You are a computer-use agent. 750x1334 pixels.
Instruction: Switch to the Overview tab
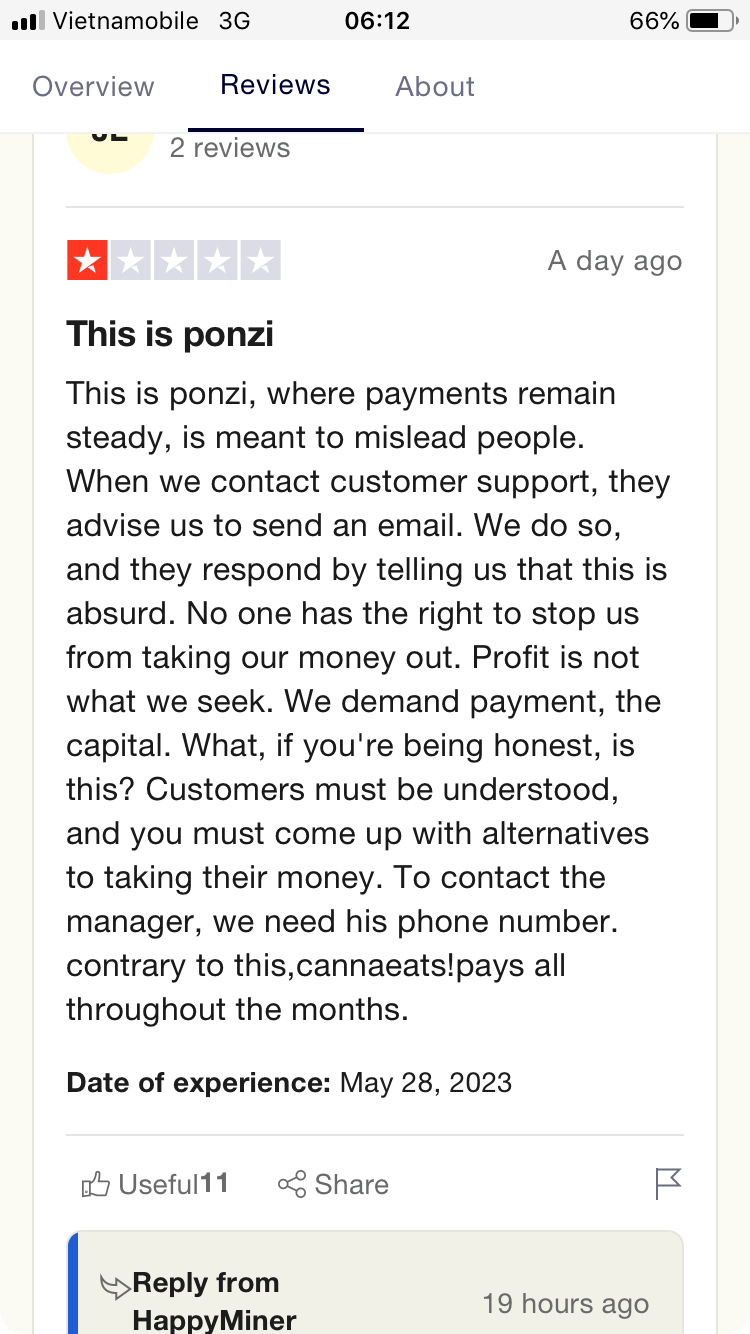coord(93,87)
